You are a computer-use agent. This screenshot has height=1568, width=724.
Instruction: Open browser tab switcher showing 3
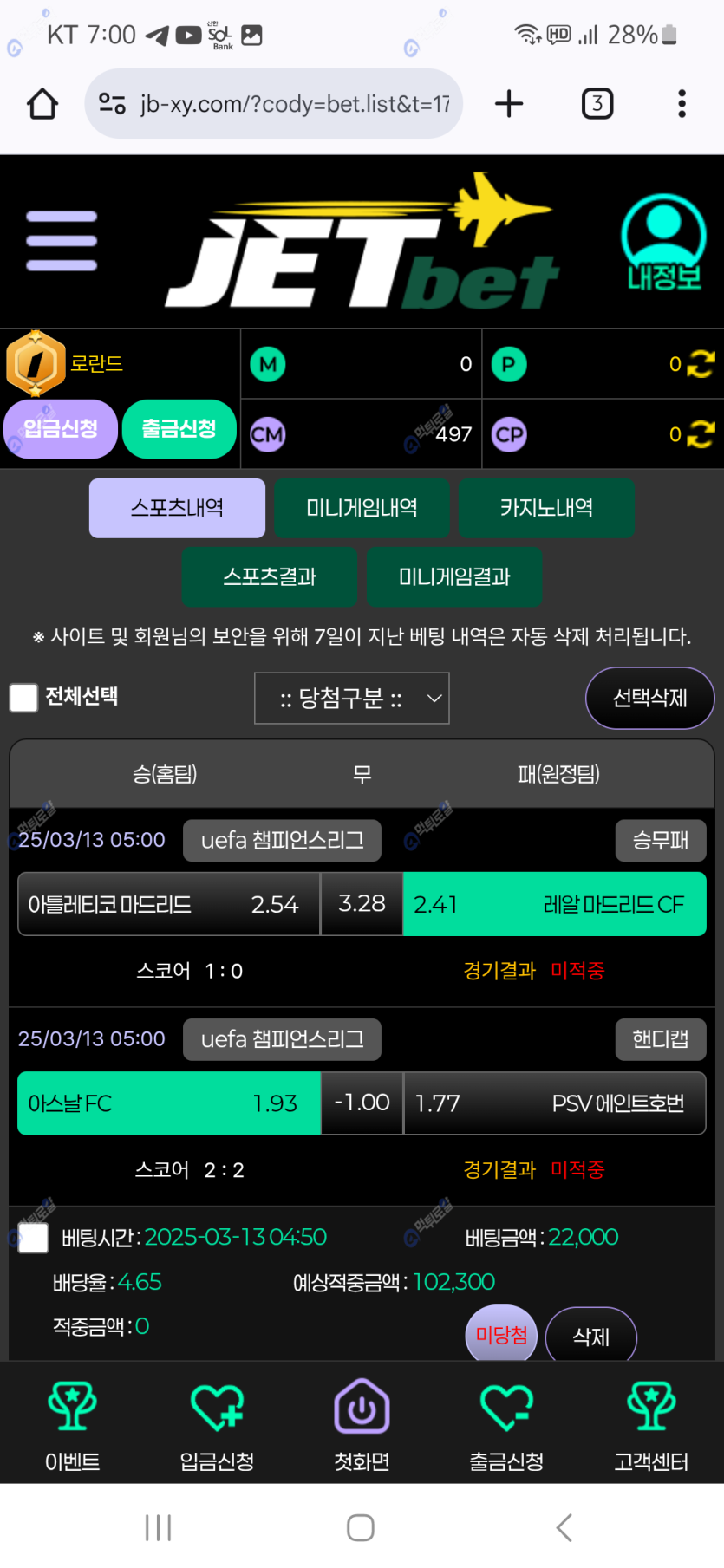597,104
